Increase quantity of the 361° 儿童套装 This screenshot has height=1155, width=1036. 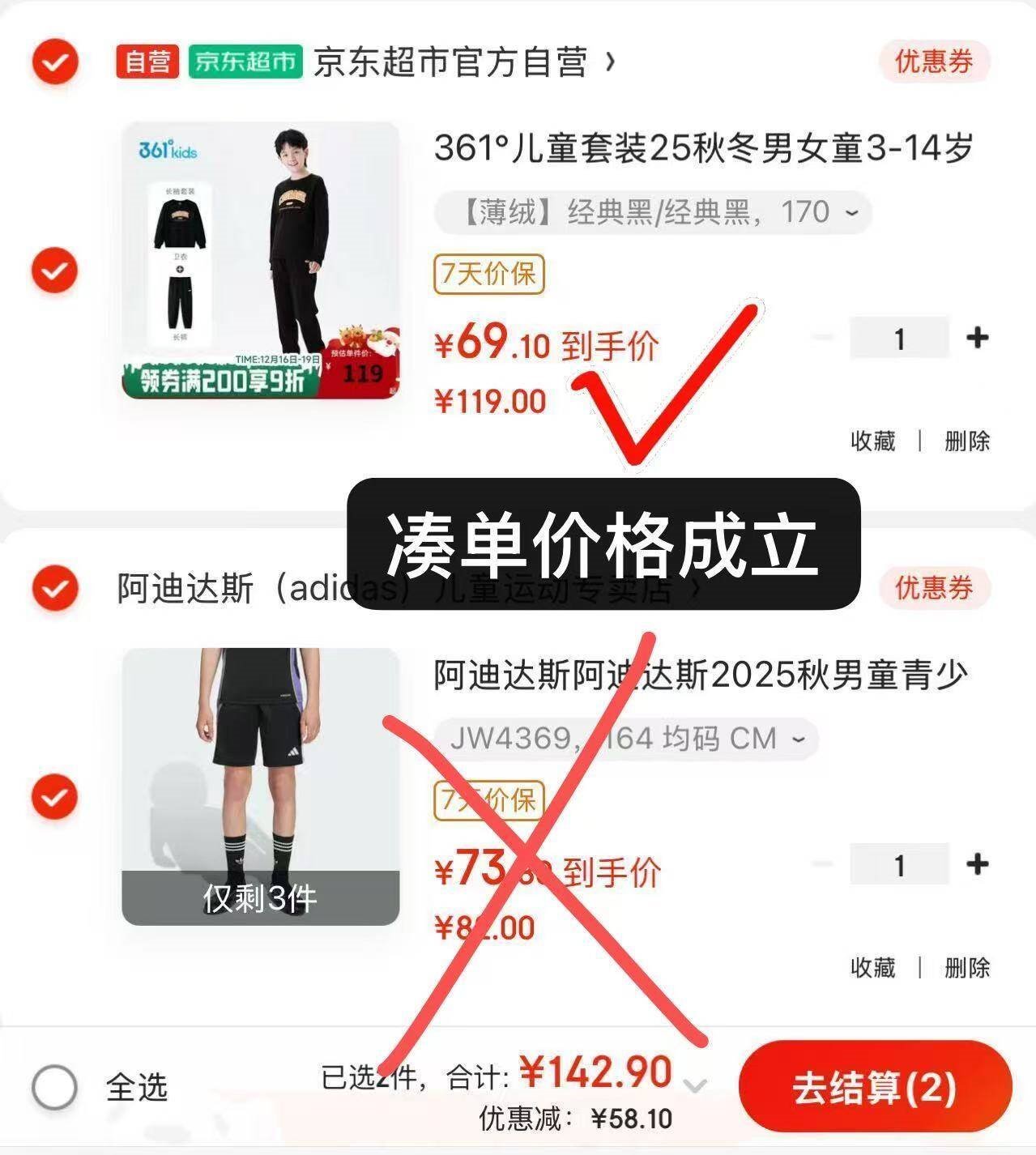click(978, 337)
